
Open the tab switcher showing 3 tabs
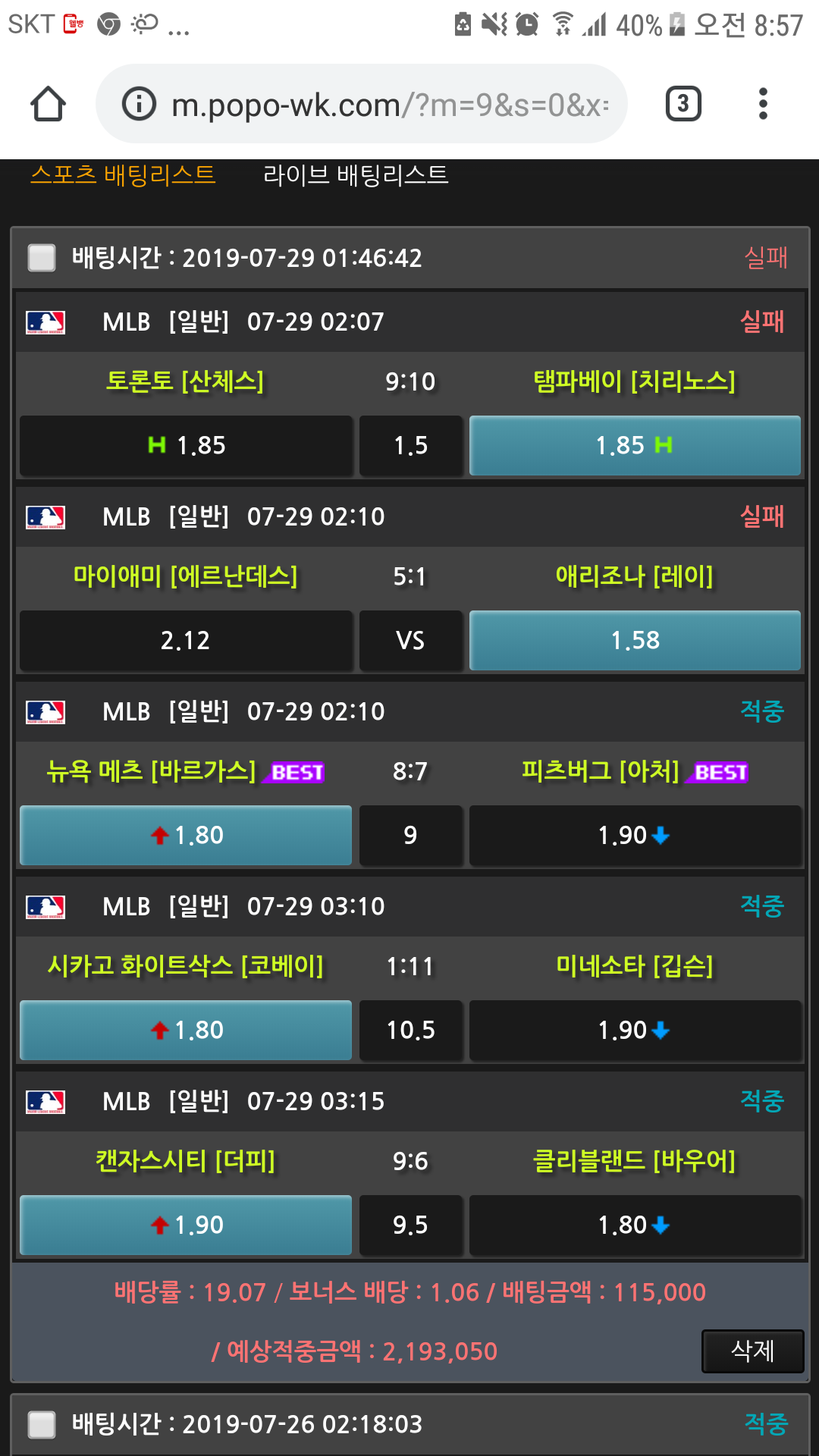682,104
